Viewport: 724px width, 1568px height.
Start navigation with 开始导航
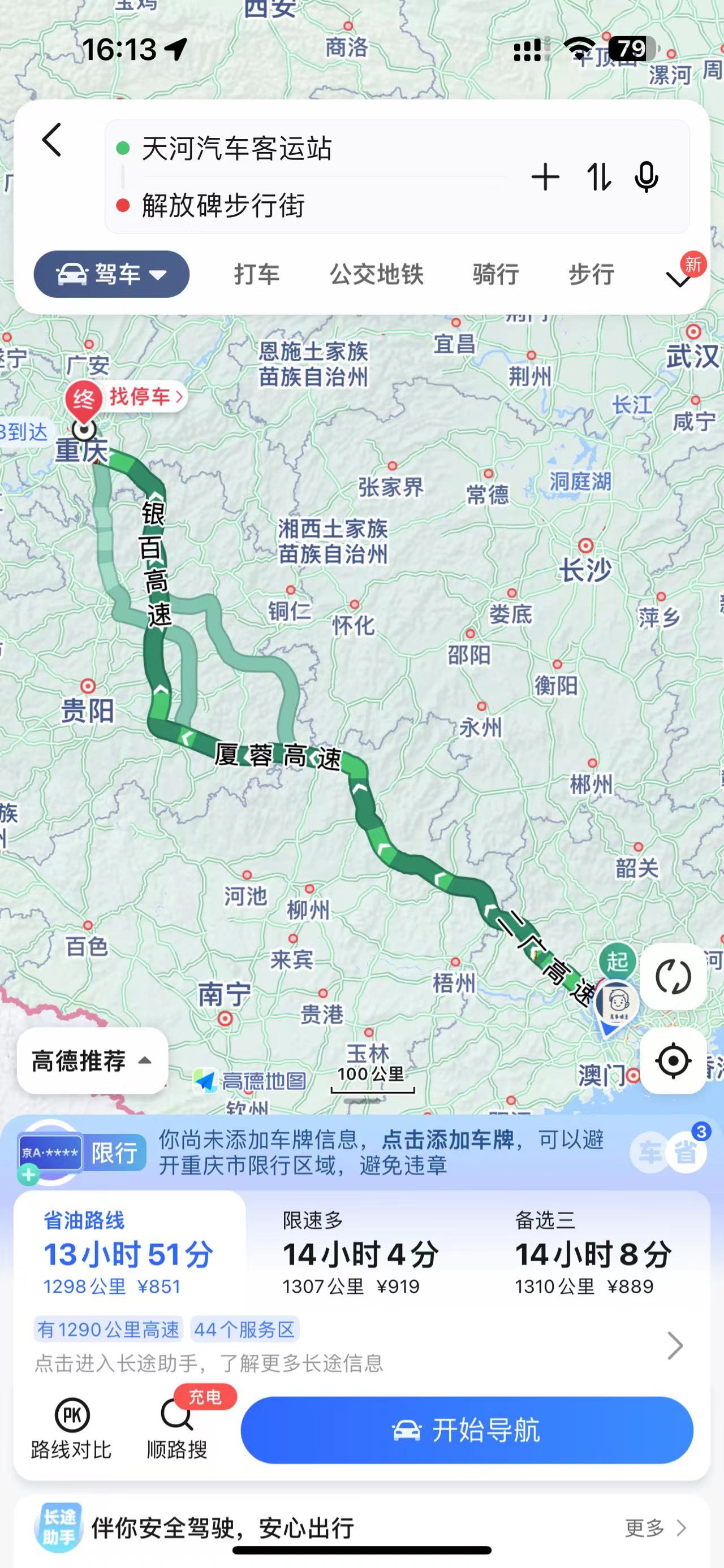click(467, 1430)
